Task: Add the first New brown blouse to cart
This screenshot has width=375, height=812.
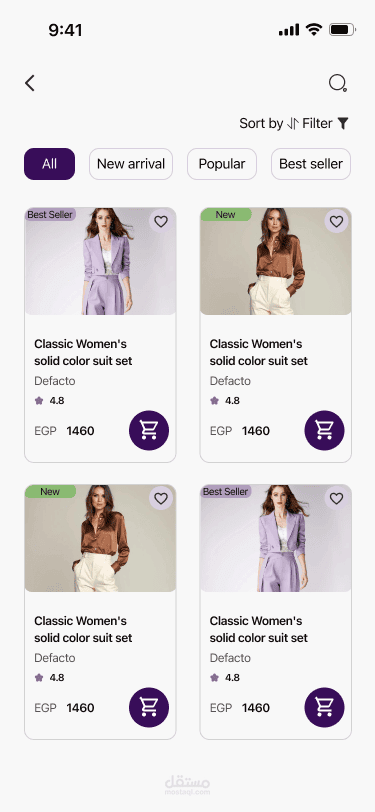Action: (x=324, y=430)
